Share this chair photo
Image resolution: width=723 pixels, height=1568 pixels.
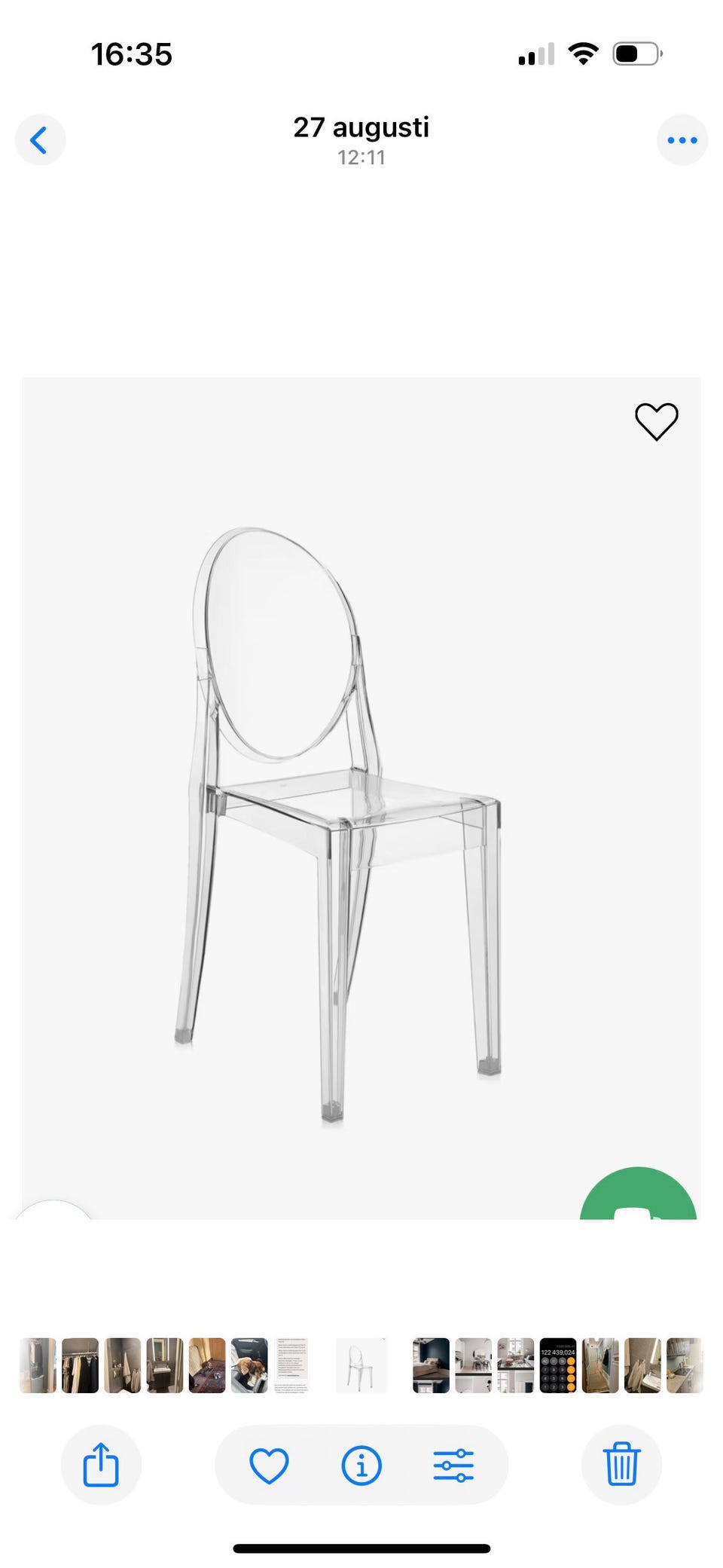(101, 1465)
